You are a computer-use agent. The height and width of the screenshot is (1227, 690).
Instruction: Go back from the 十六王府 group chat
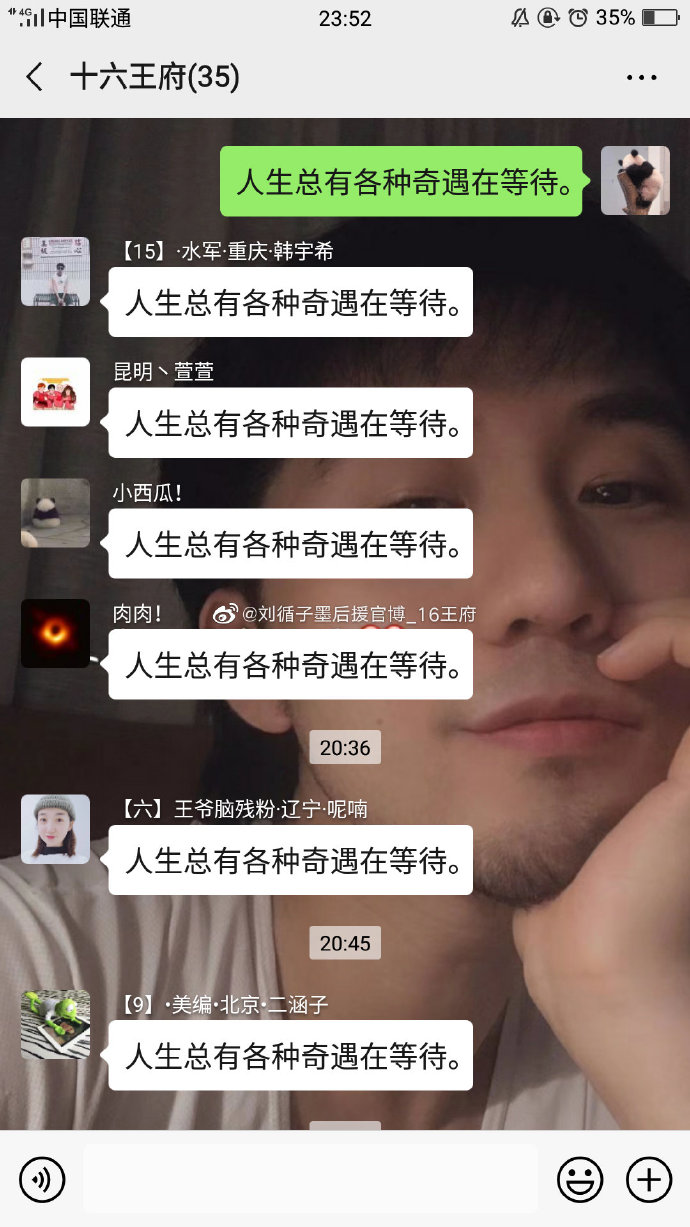pos(35,77)
